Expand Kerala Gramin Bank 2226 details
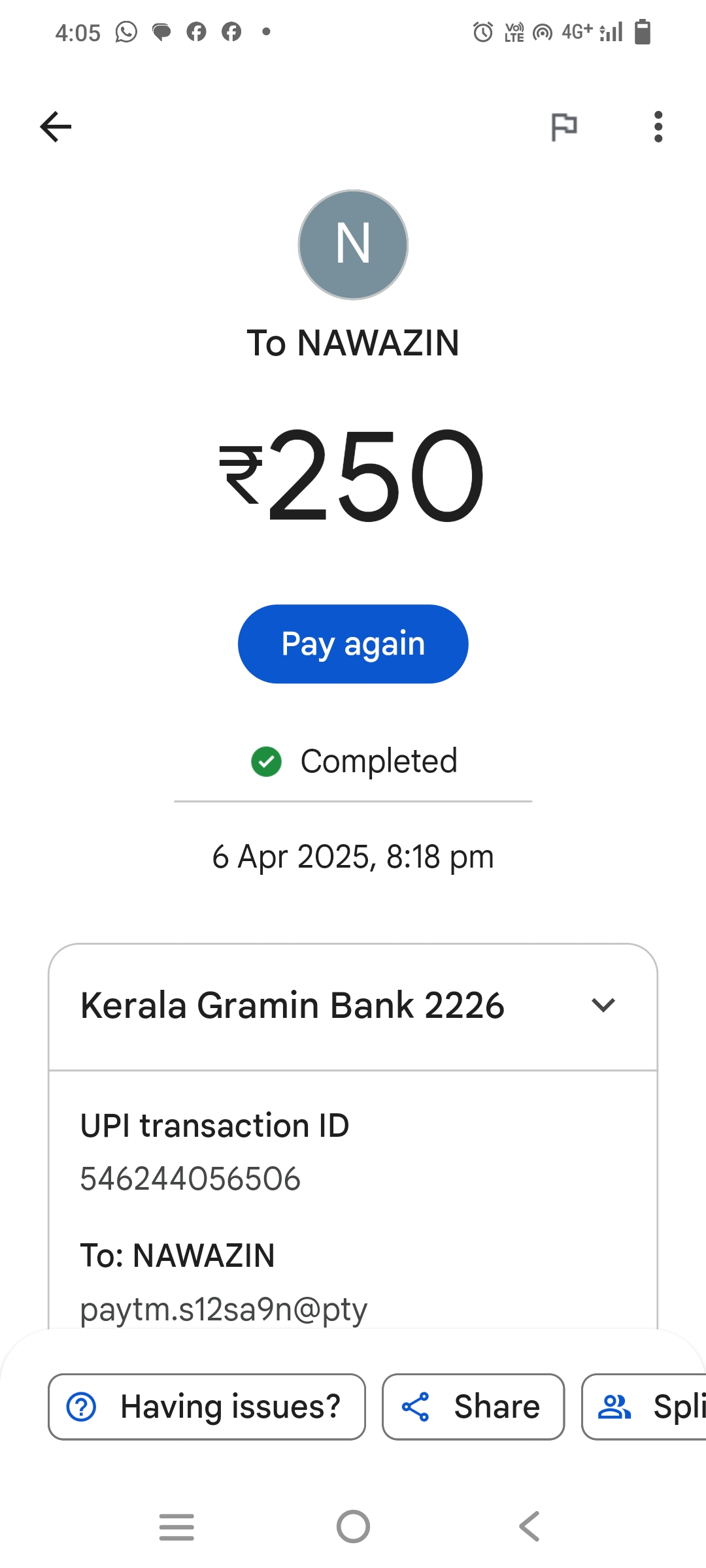Viewport: 706px width, 1568px height. [x=603, y=1005]
